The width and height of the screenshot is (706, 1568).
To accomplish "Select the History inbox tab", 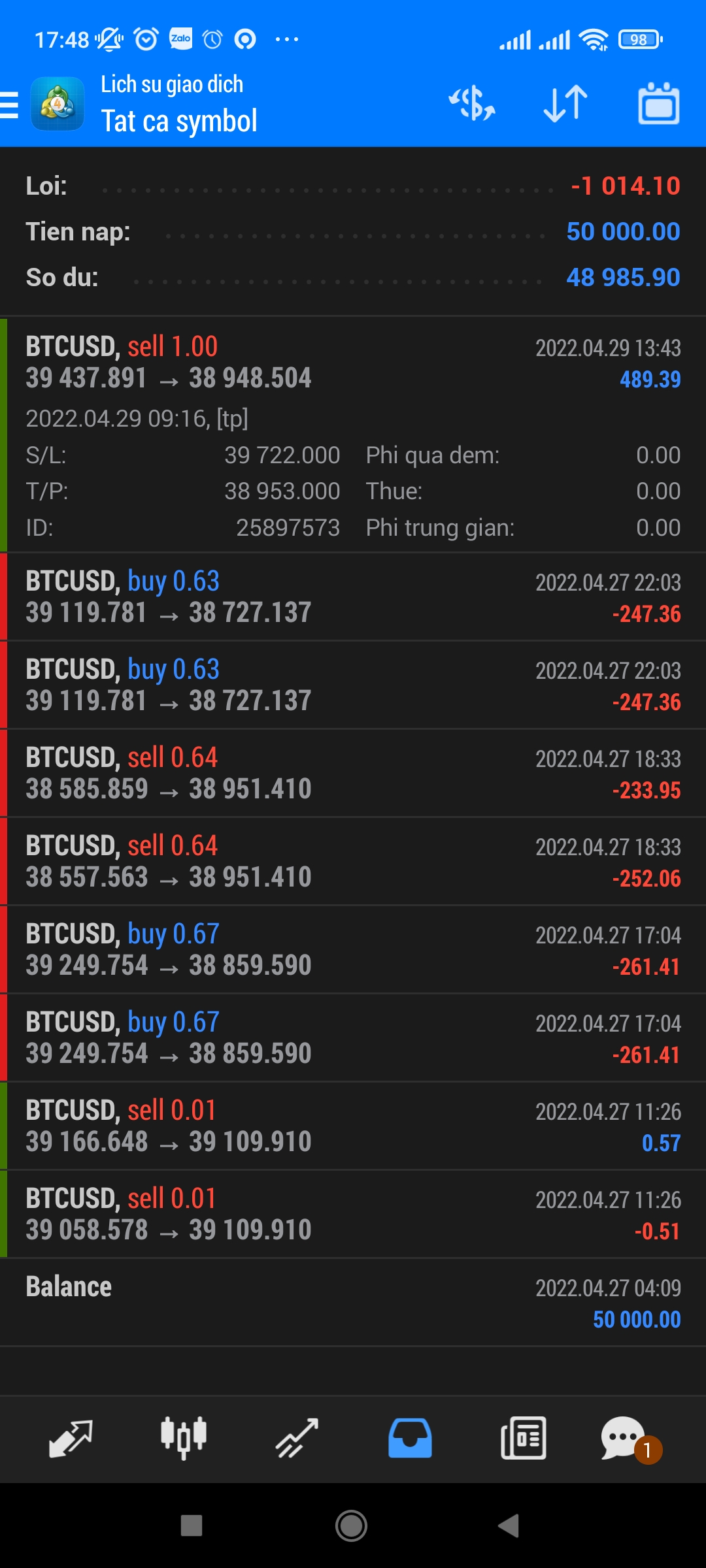I will point(410,1438).
